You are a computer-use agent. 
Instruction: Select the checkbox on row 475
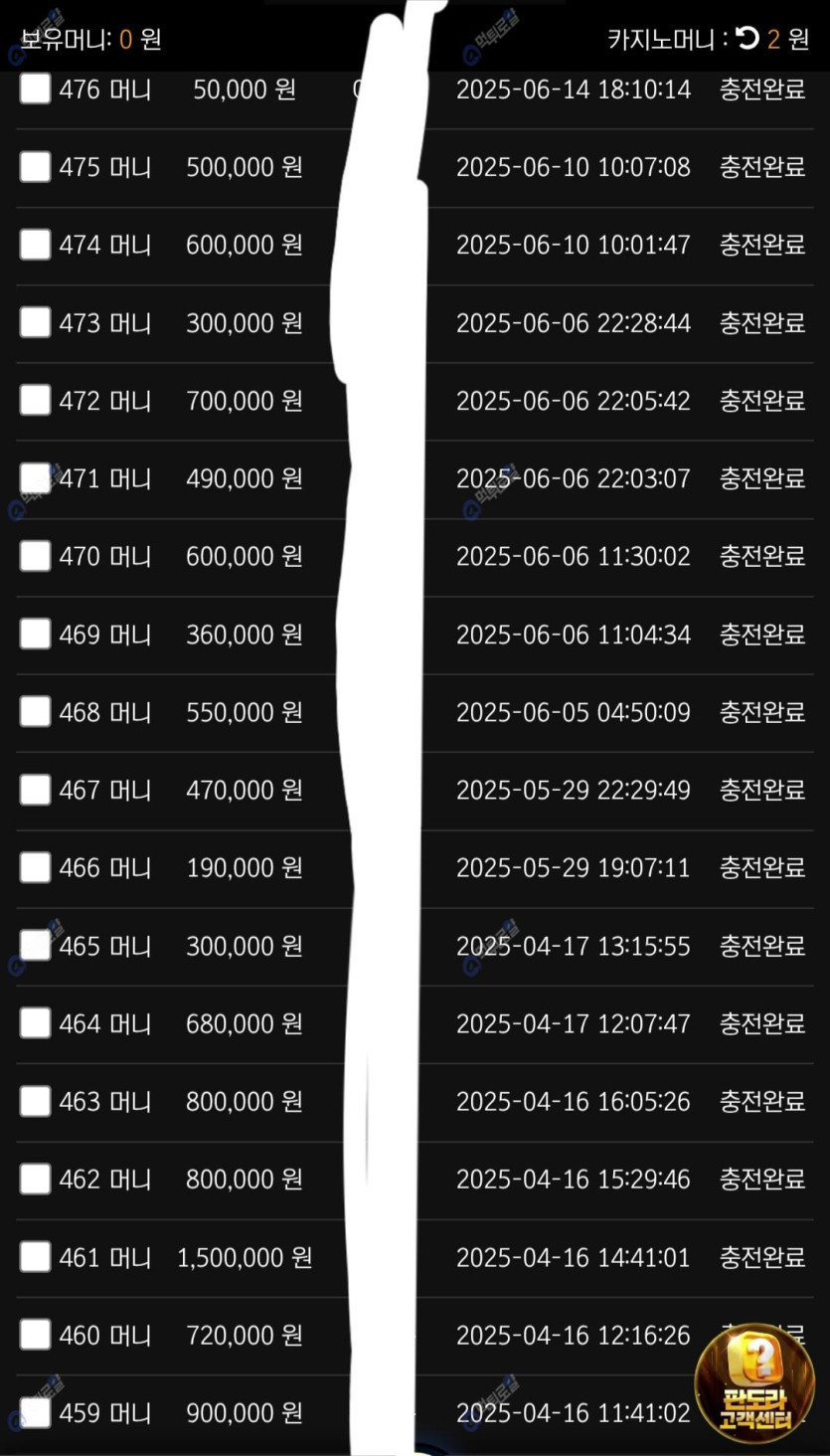[x=36, y=167]
